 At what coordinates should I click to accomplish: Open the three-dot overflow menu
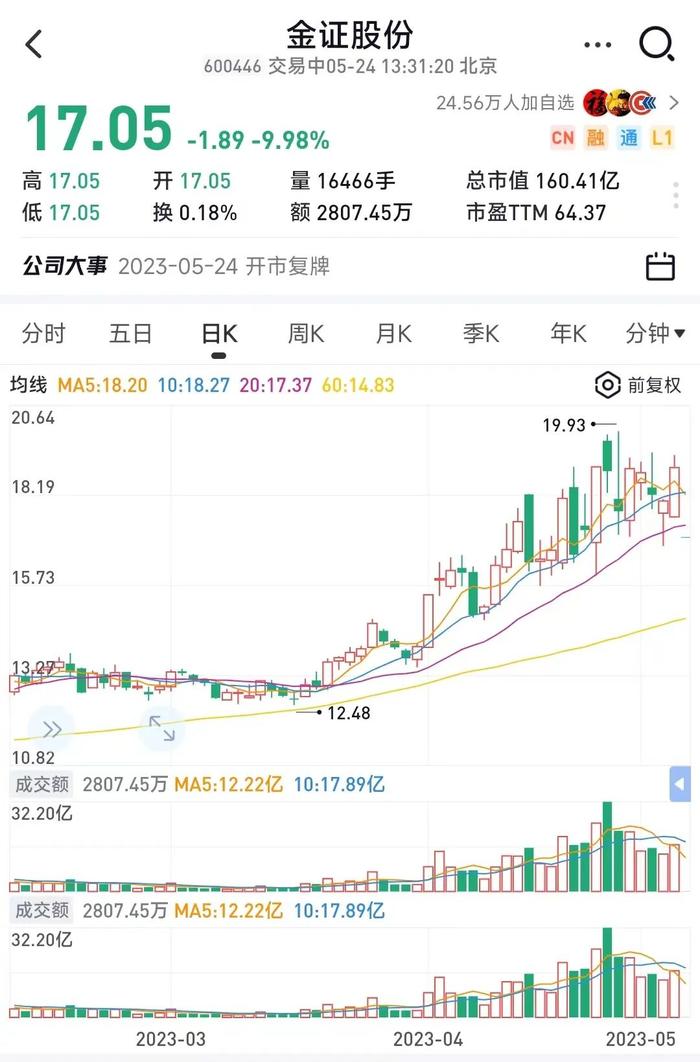coord(597,45)
